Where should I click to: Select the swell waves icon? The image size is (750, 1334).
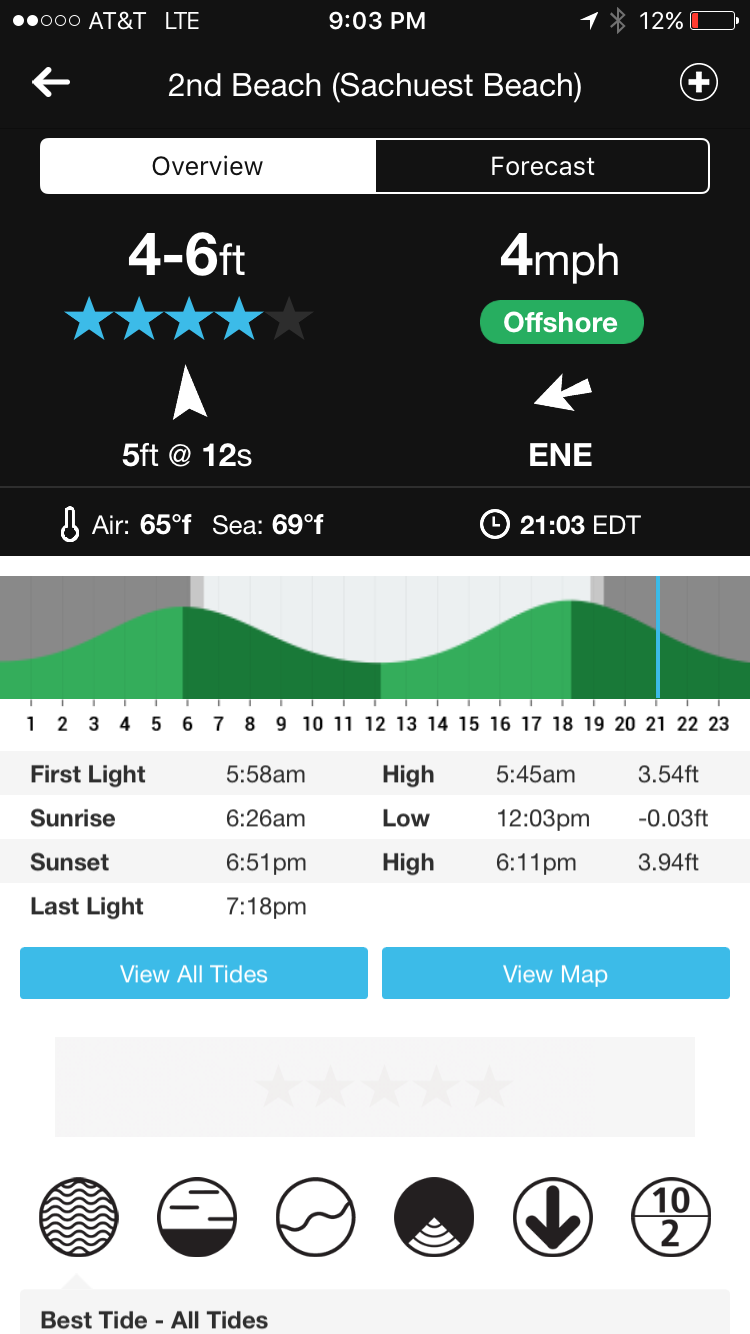coord(78,1217)
